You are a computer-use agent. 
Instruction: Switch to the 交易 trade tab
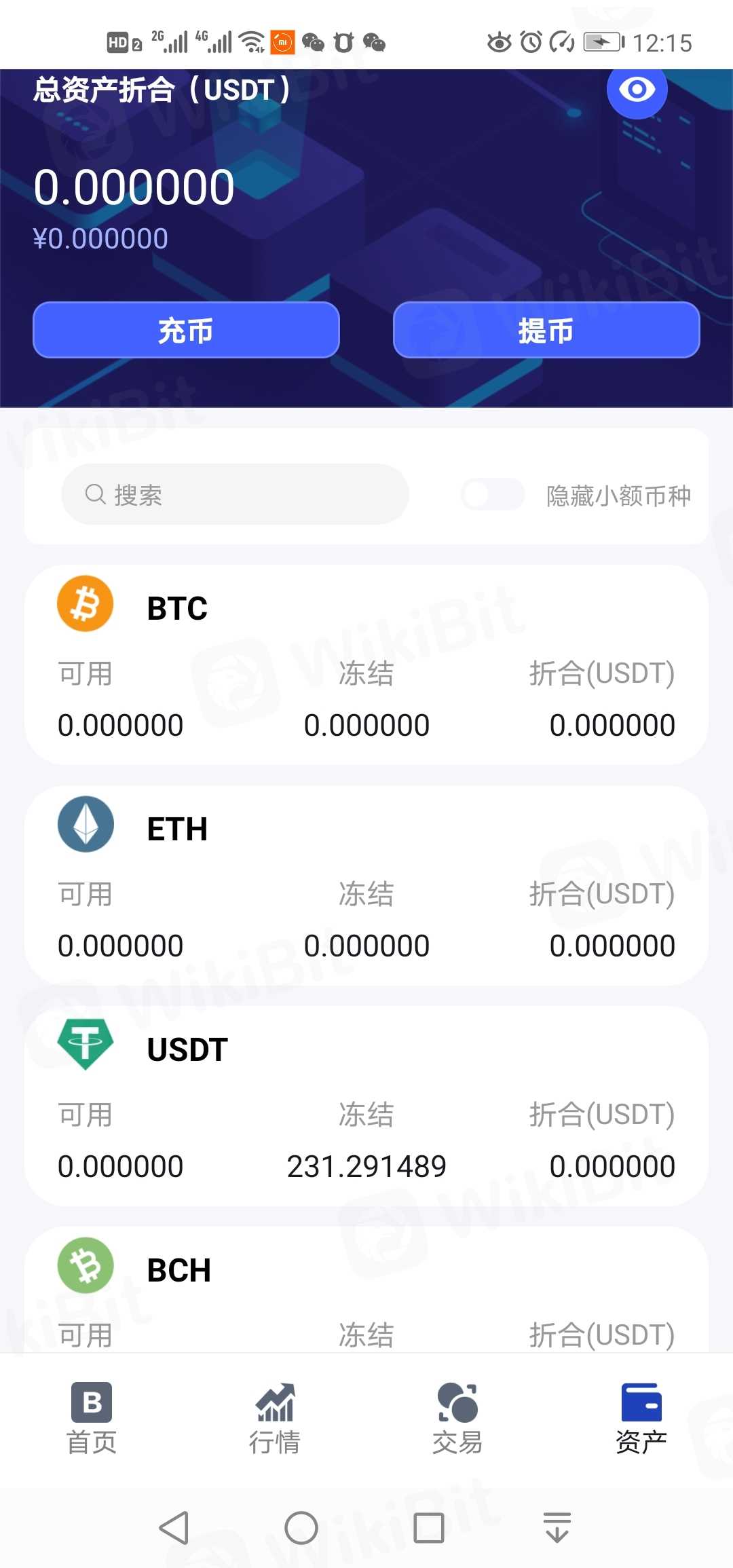457,1419
